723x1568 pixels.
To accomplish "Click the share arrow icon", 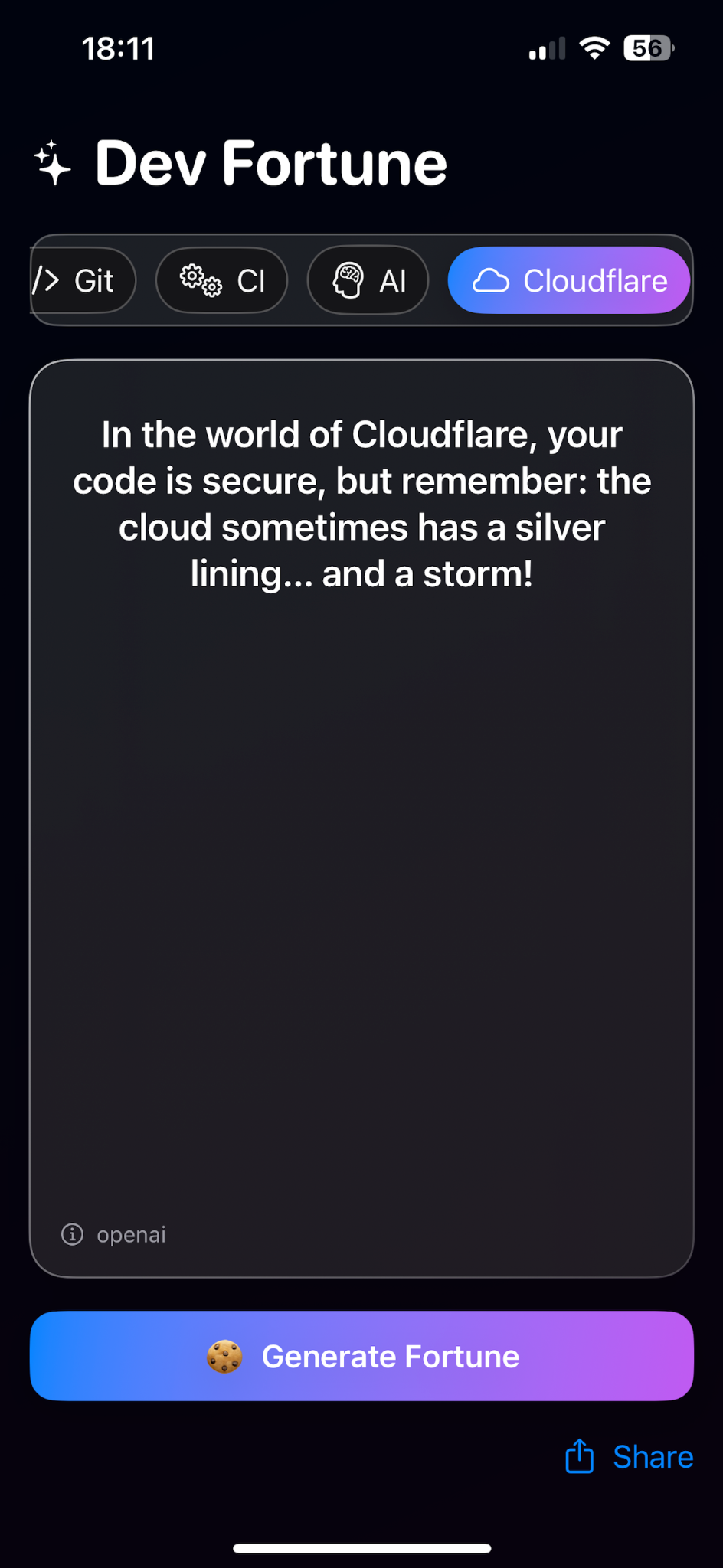I will tap(580, 1456).
